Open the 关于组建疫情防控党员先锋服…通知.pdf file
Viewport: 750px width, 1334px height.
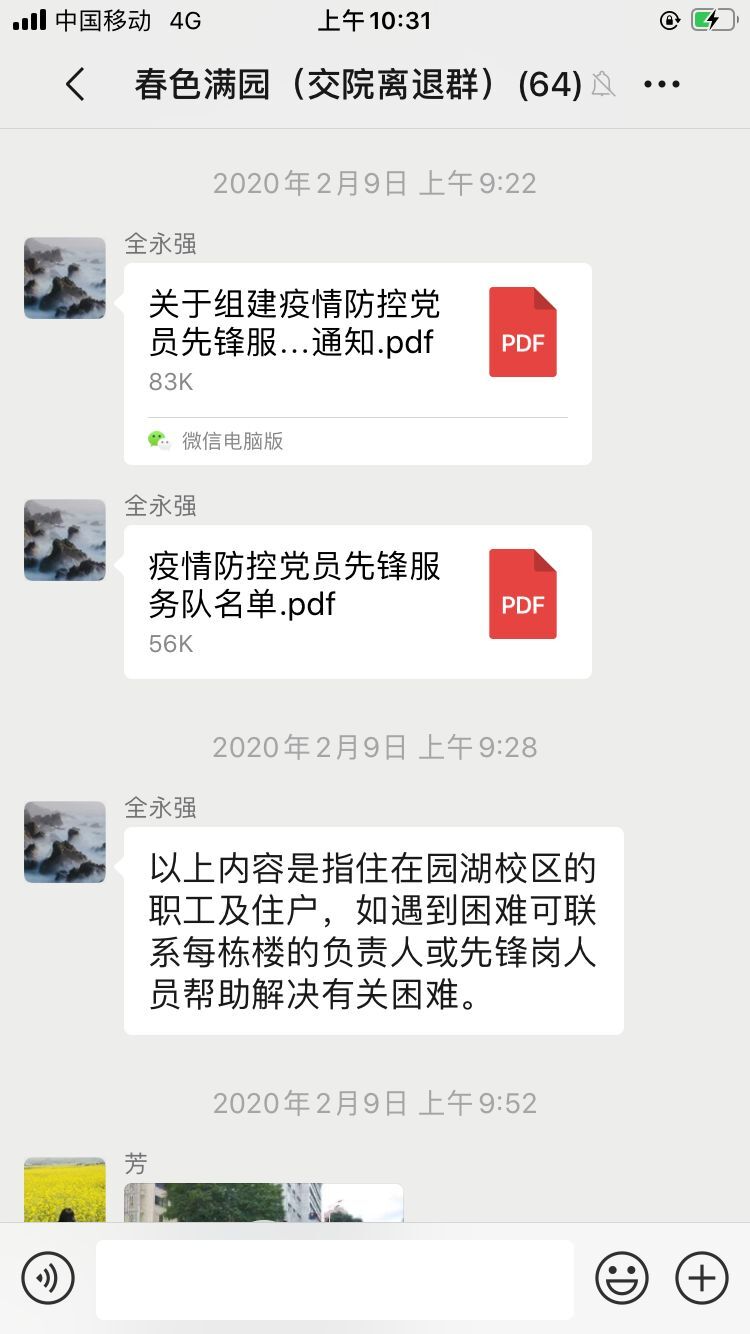click(x=357, y=340)
